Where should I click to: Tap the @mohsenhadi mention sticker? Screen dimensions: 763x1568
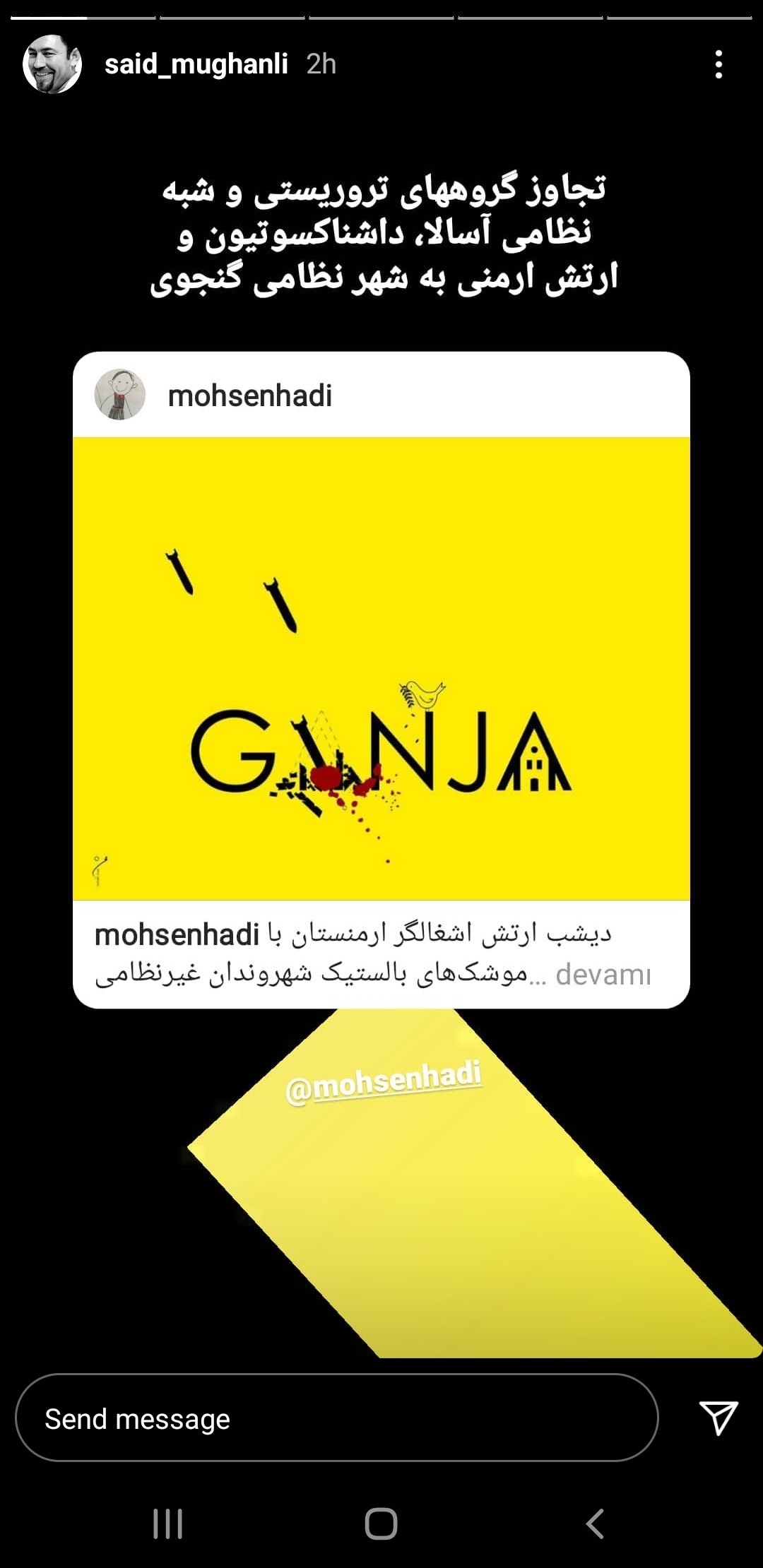click(384, 1081)
